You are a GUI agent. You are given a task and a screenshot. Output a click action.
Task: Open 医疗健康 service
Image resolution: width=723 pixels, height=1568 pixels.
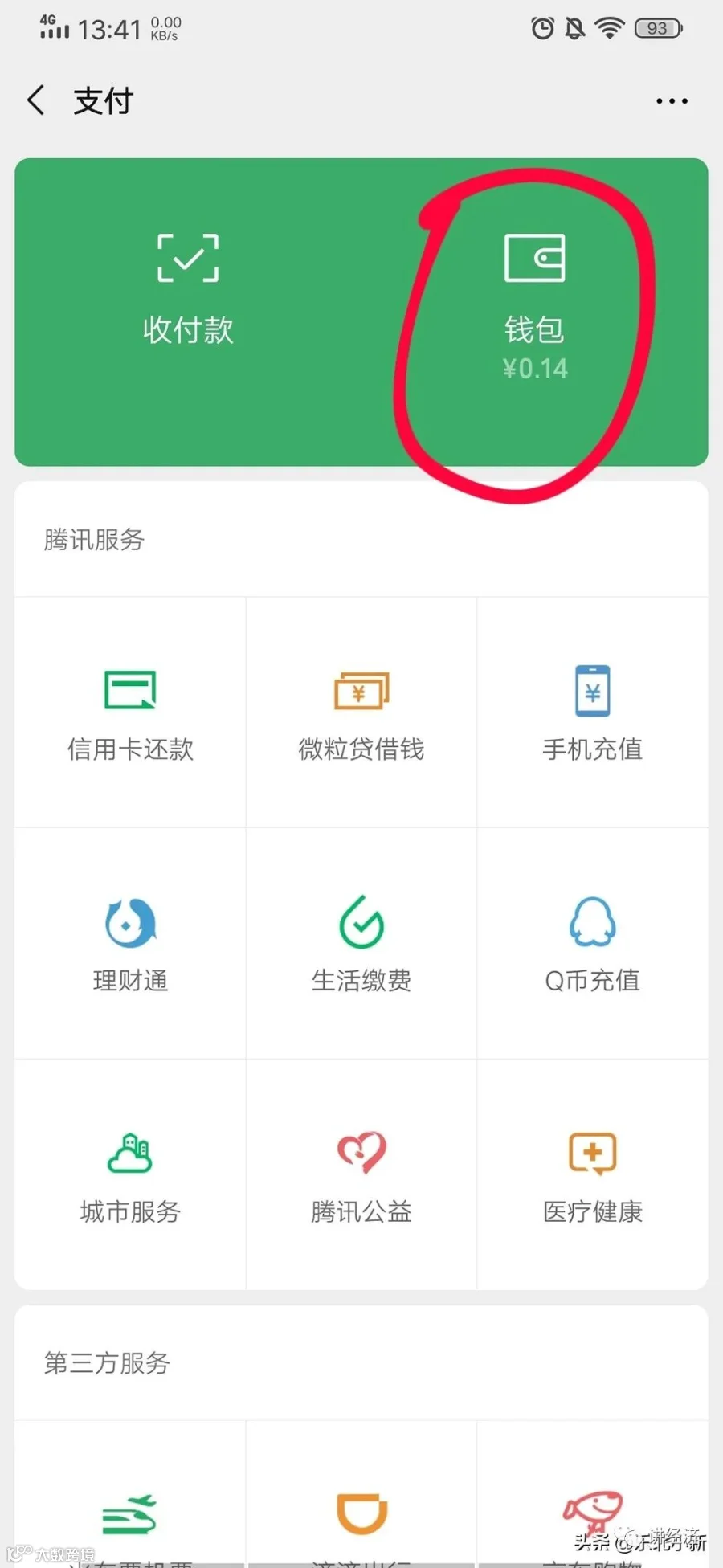[x=593, y=1176]
